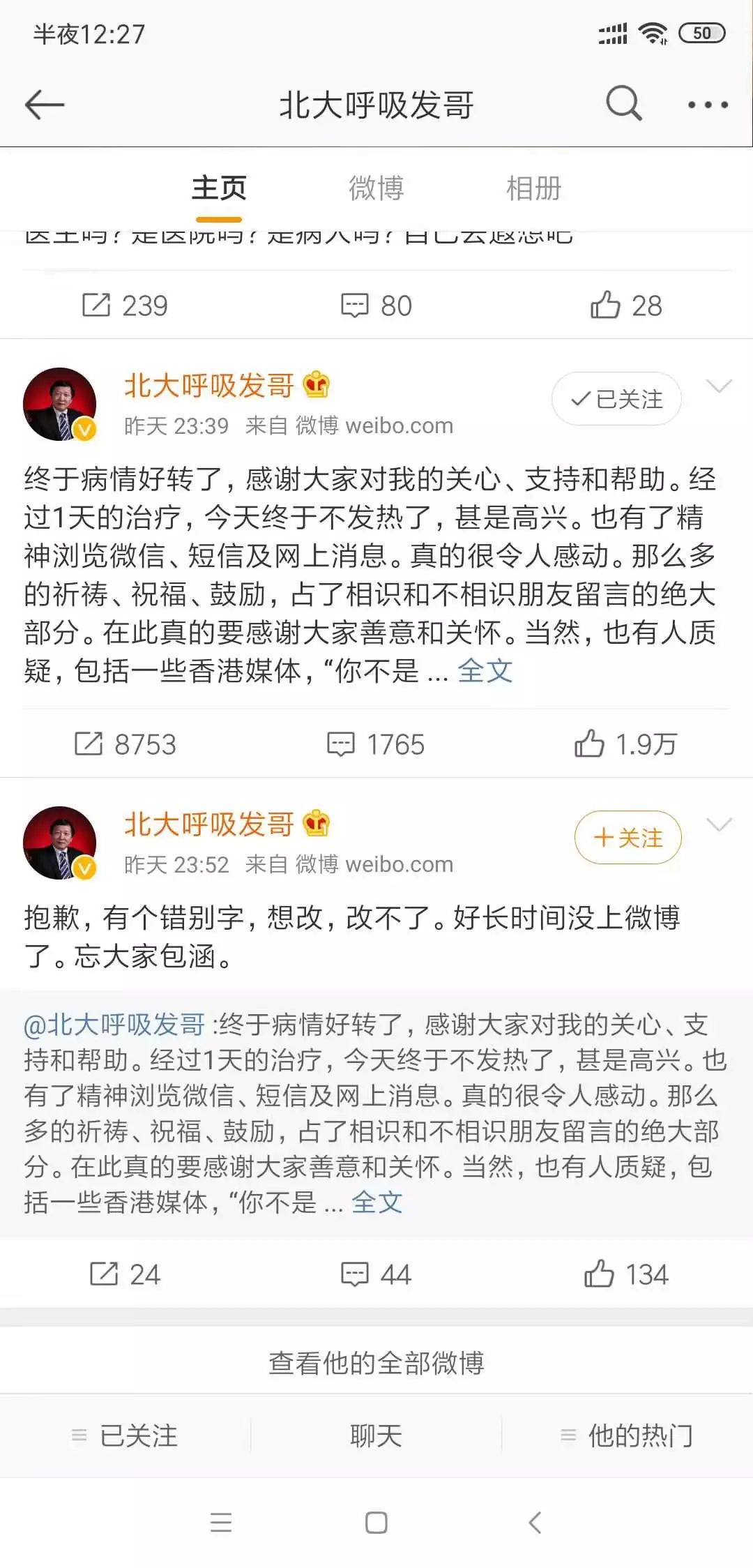Screen dimensions: 753x1568
Task: Open dropdown arrow on the 23:52 post
Action: tap(719, 824)
